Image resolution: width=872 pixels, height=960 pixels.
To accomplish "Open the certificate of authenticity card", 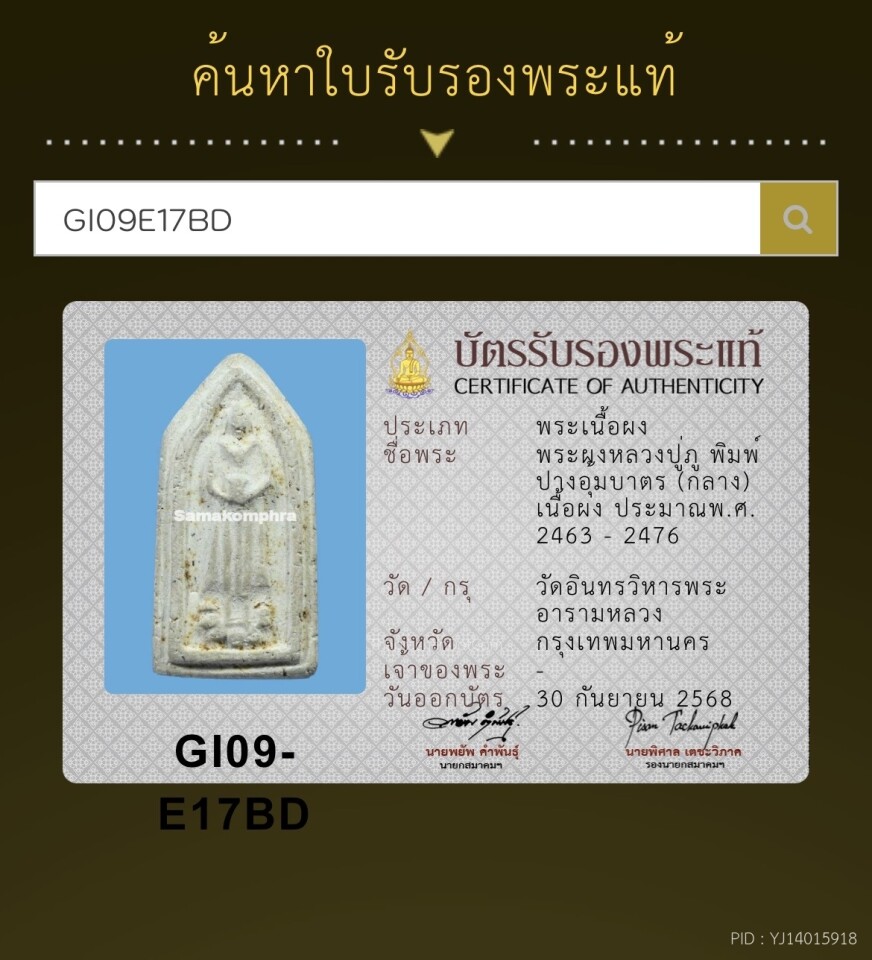I will [436, 541].
